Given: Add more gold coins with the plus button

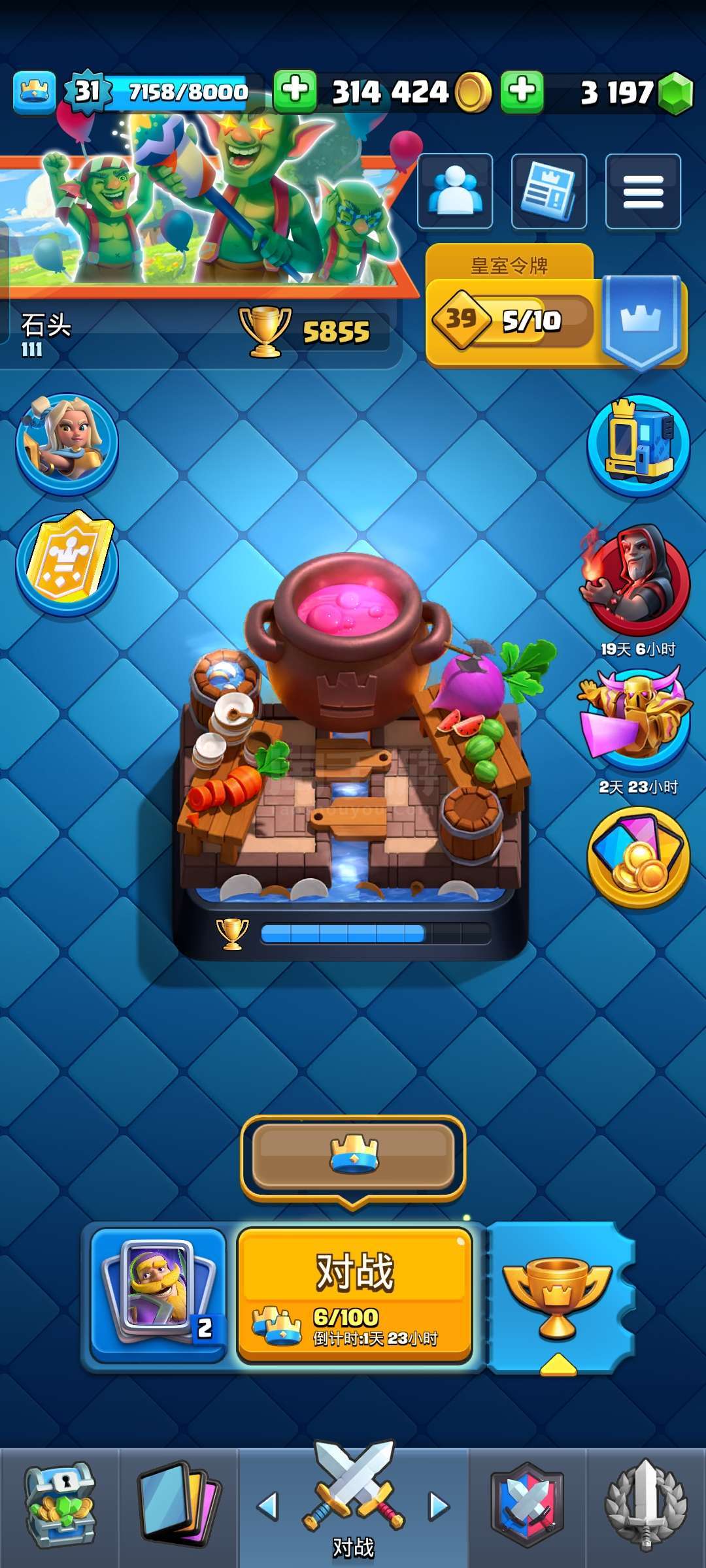Looking at the screenshot, I should click(295, 91).
